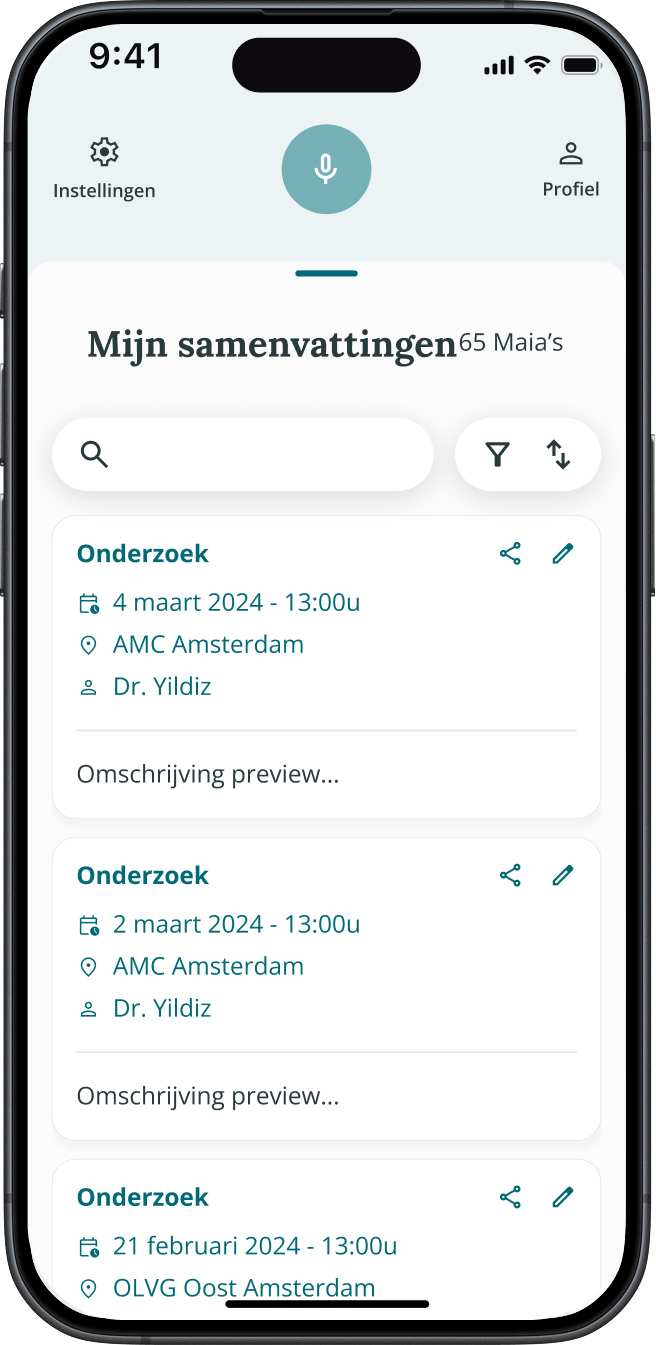The width and height of the screenshot is (656, 1345).
Task: Share the 21 februari 2024 Onderzoek
Action: point(510,1197)
